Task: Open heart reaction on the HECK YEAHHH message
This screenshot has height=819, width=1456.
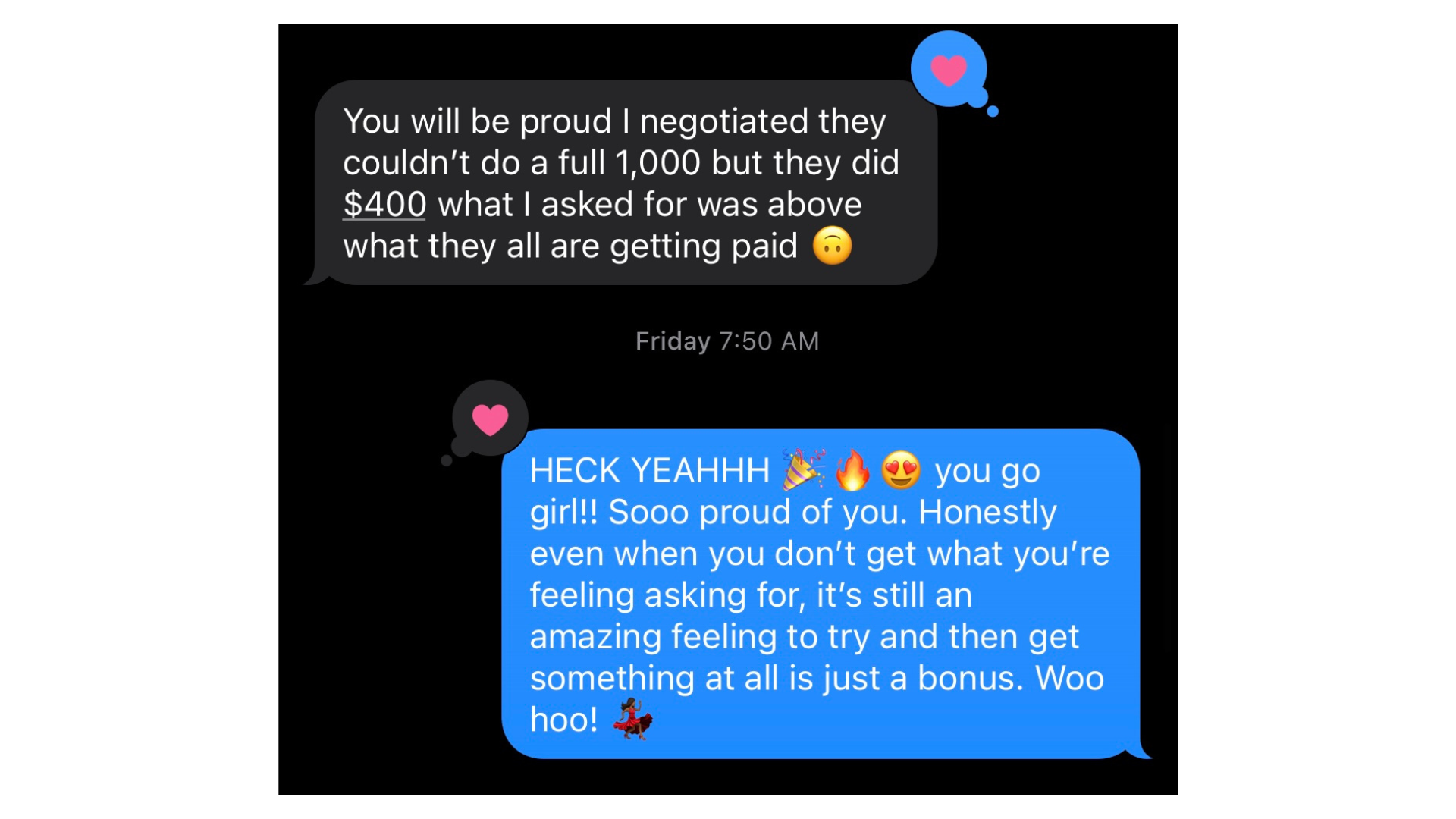Action: pyautogui.click(x=490, y=419)
